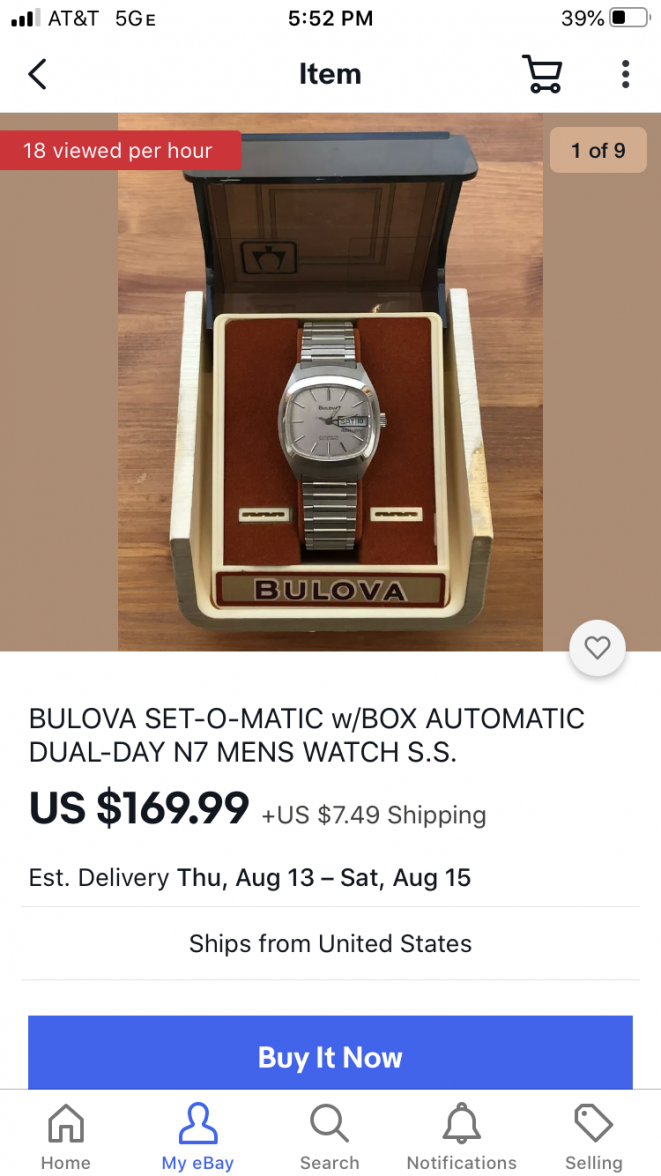The height and width of the screenshot is (1176, 661).
Task: Switch to the Home tab
Action: [66, 1136]
